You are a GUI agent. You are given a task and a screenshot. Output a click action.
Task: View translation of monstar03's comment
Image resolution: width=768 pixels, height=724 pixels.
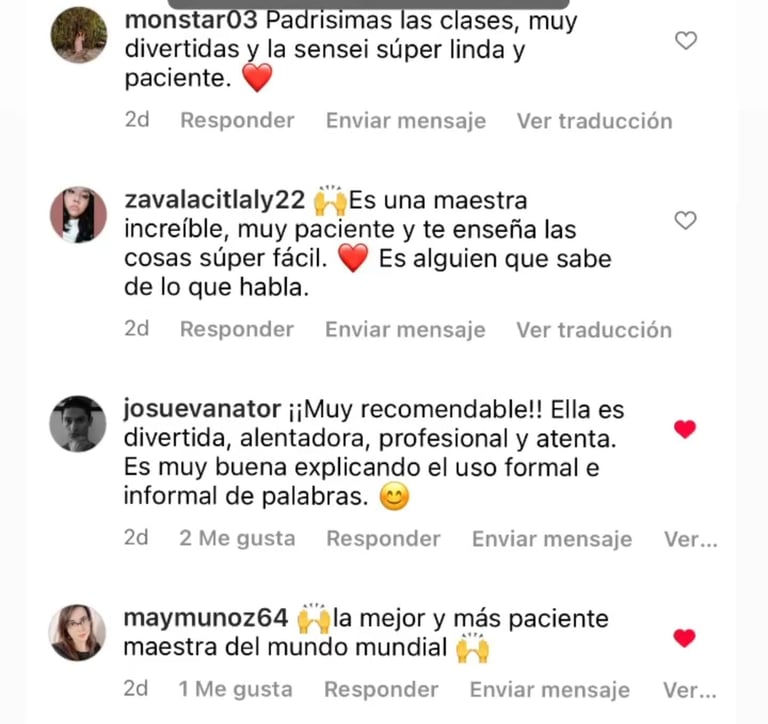[594, 121]
